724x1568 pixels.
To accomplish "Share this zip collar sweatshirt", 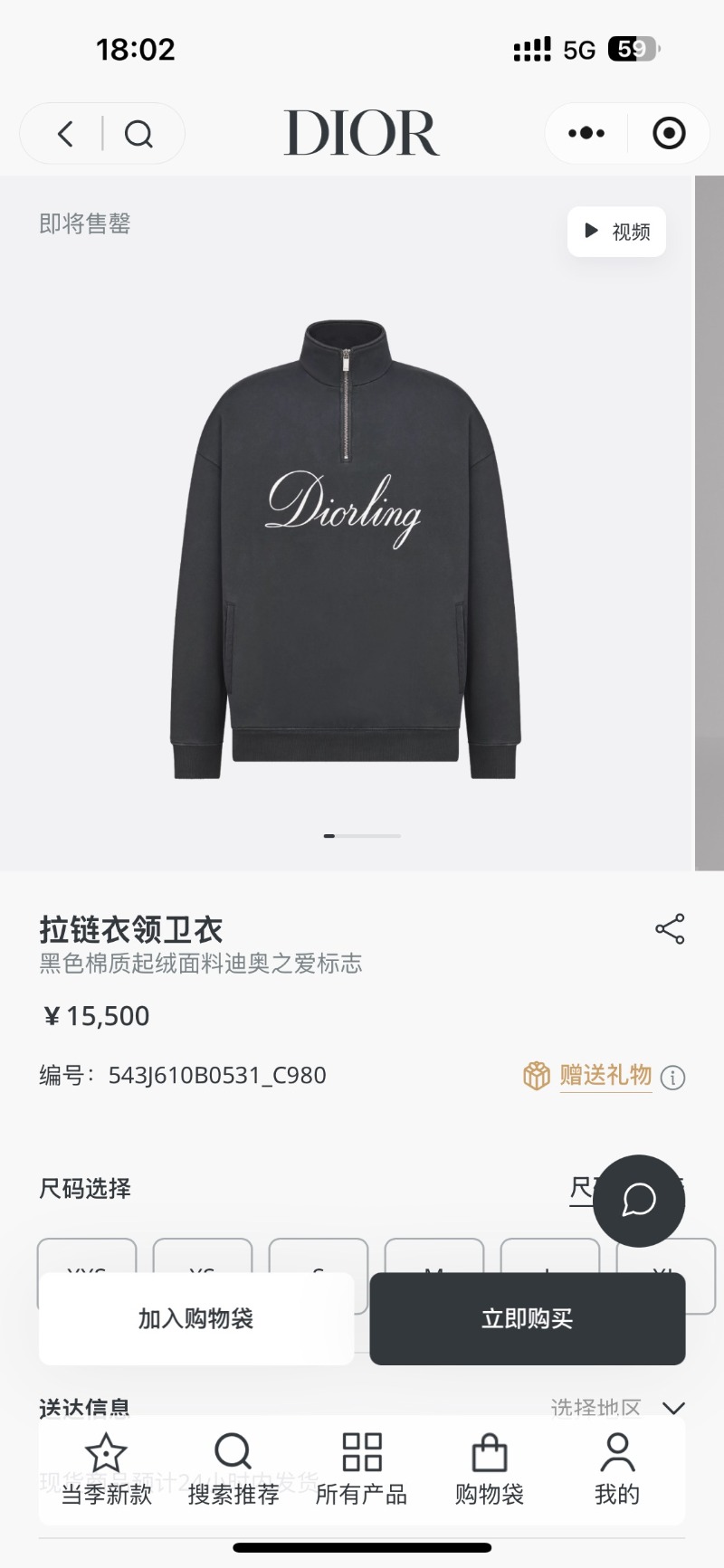I will (670, 929).
